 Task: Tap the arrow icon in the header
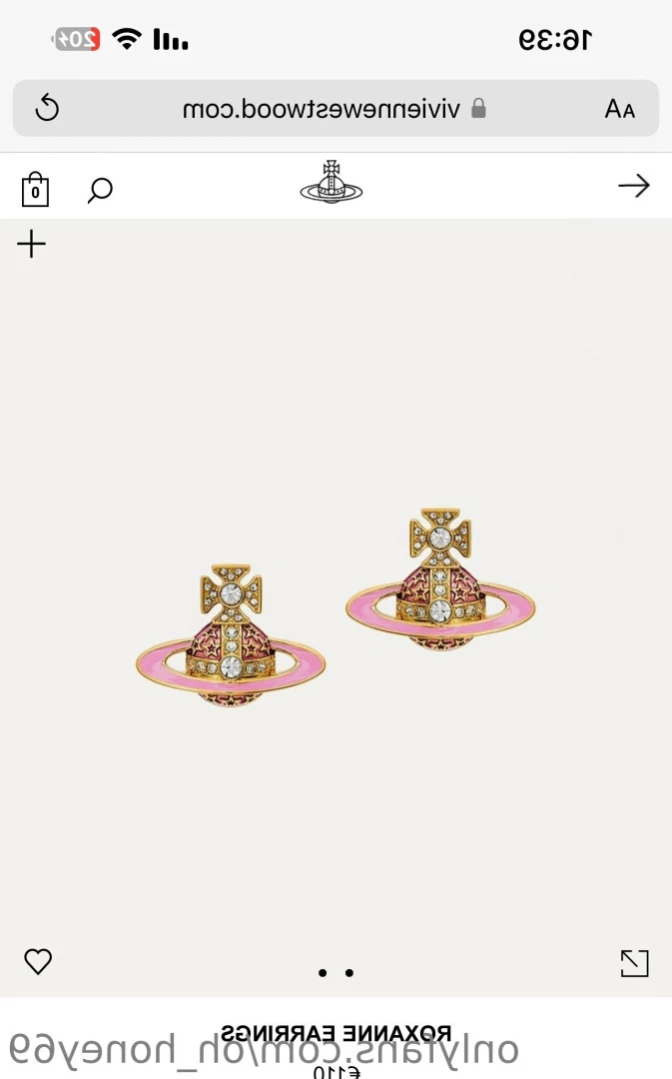tap(633, 185)
